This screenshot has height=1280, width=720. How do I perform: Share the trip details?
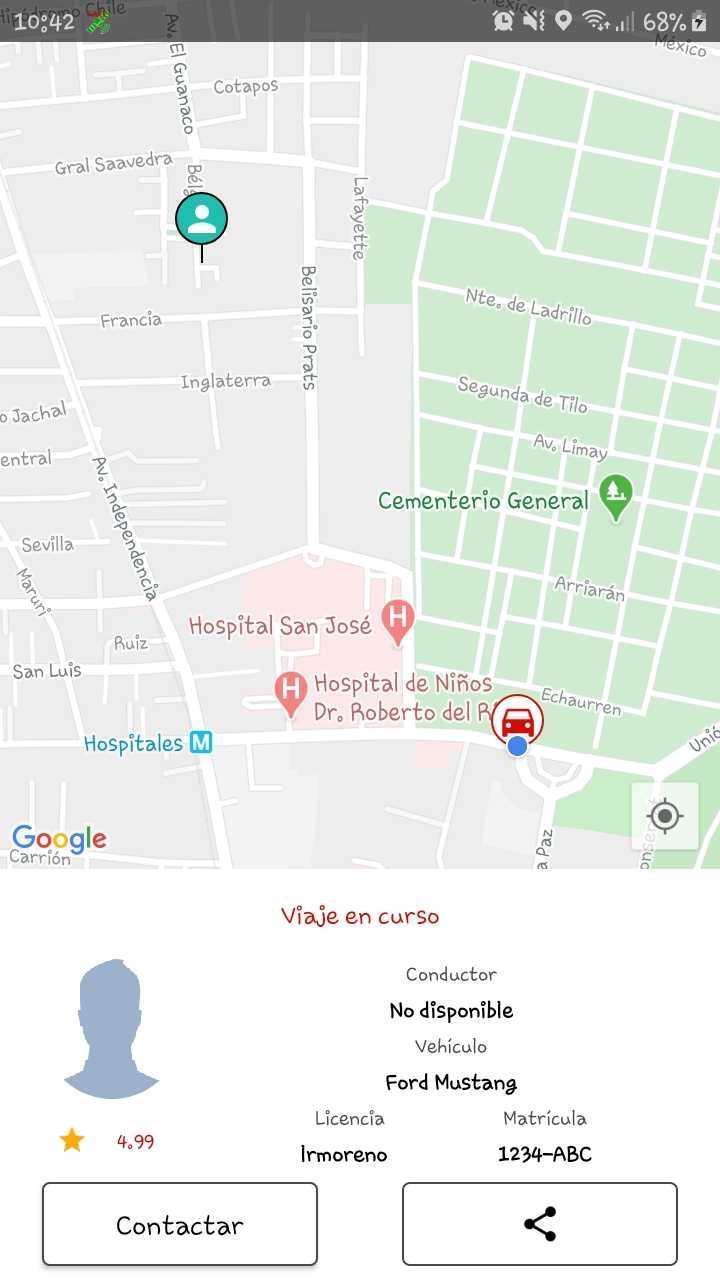(x=540, y=1224)
